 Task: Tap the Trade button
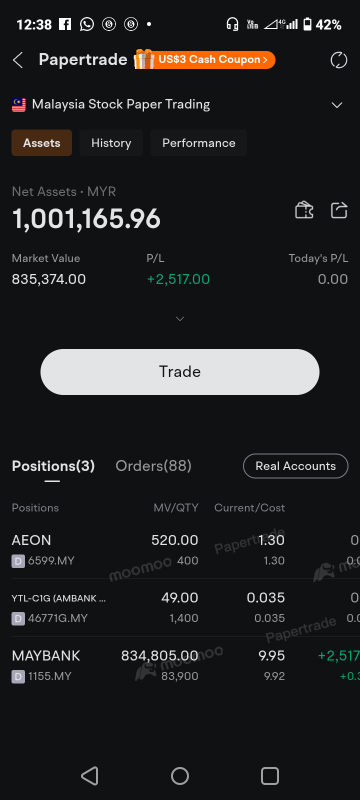click(180, 372)
